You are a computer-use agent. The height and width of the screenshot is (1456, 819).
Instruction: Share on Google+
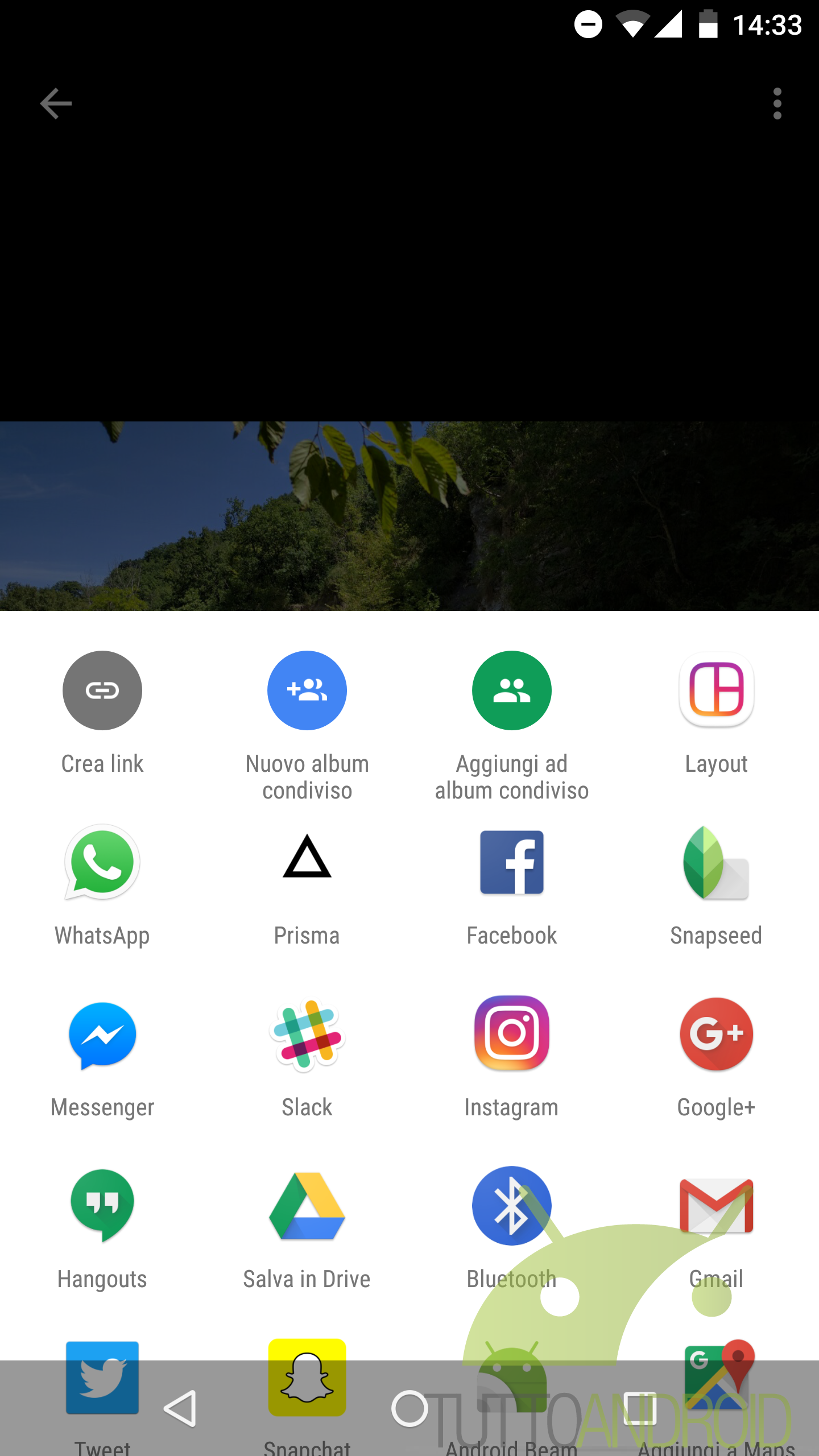click(717, 1057)
